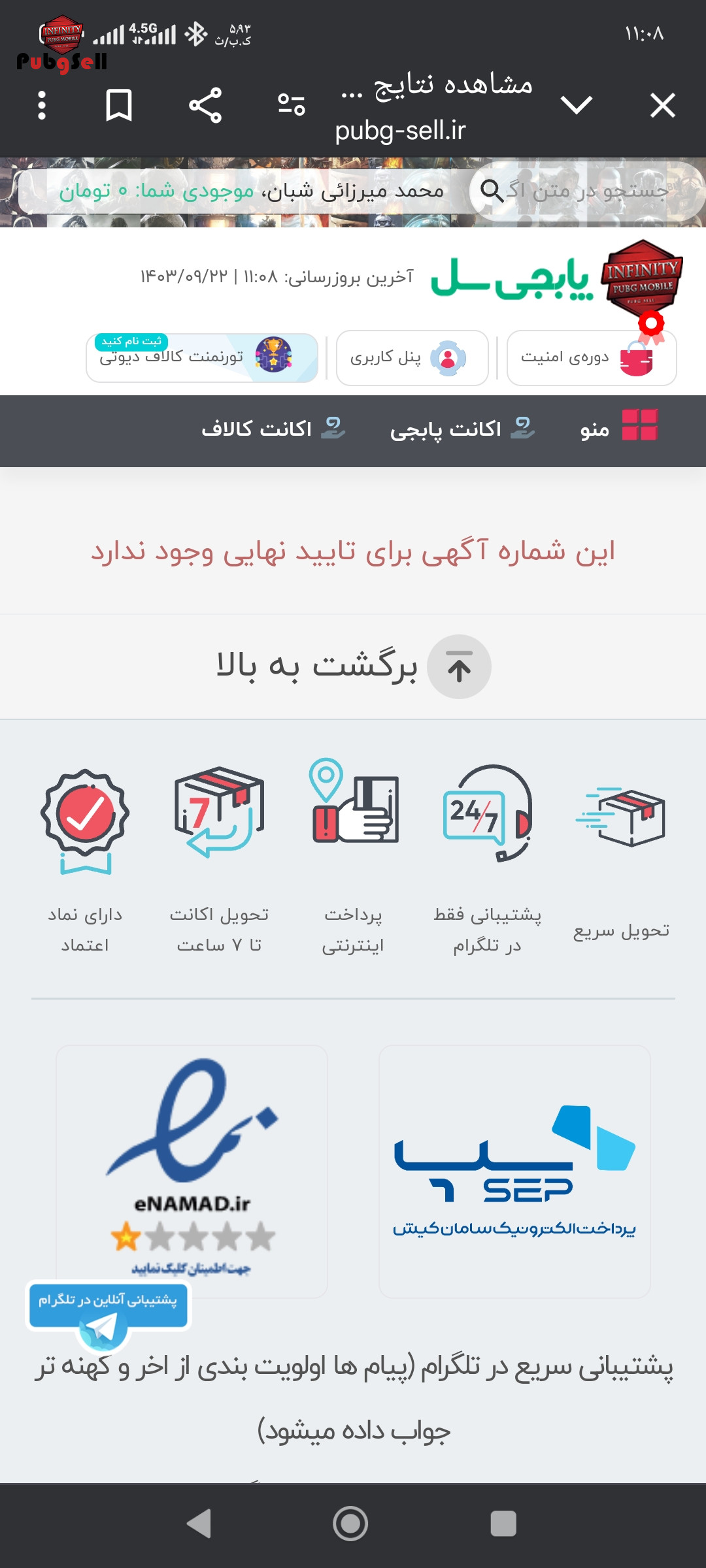Close the browser custom tab
The image size is (706, 1568).
(662, 105)
